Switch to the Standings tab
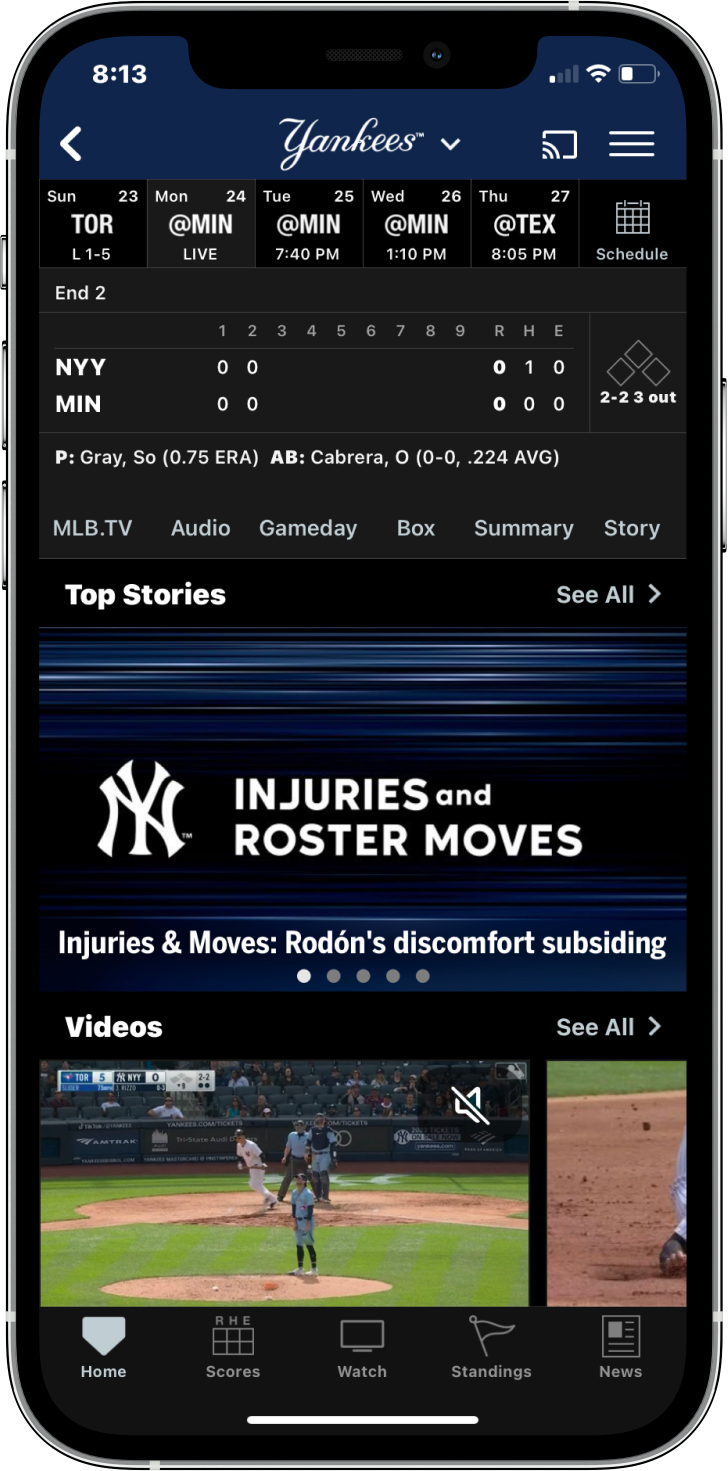This screenshot has width=728, height=1471. 491,1348
